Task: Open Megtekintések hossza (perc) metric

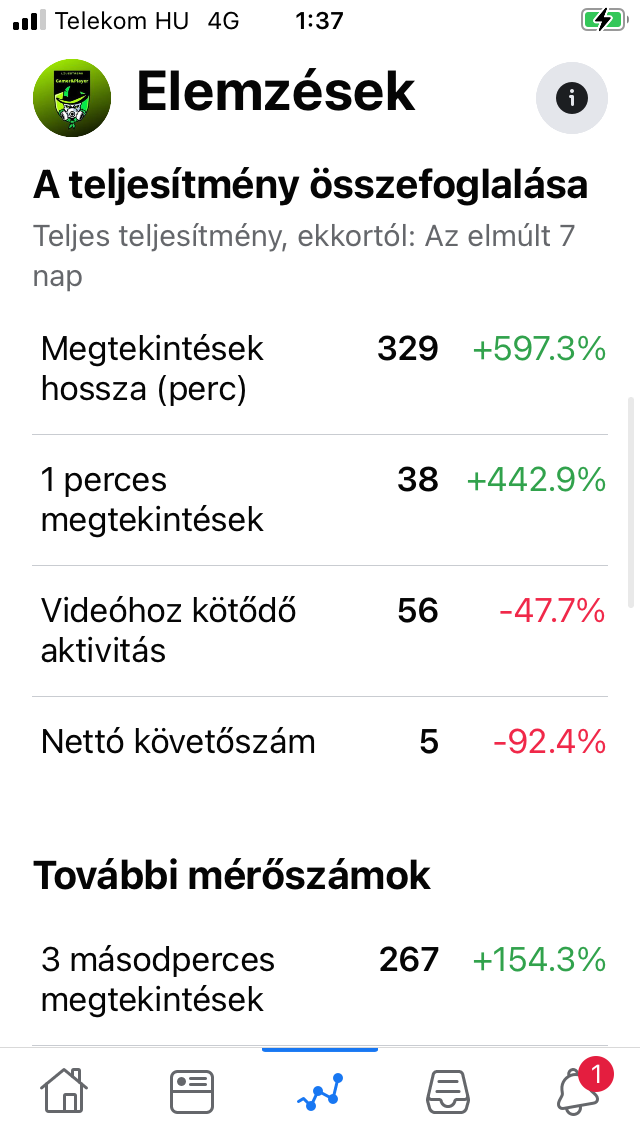Action: coord(320,369)
